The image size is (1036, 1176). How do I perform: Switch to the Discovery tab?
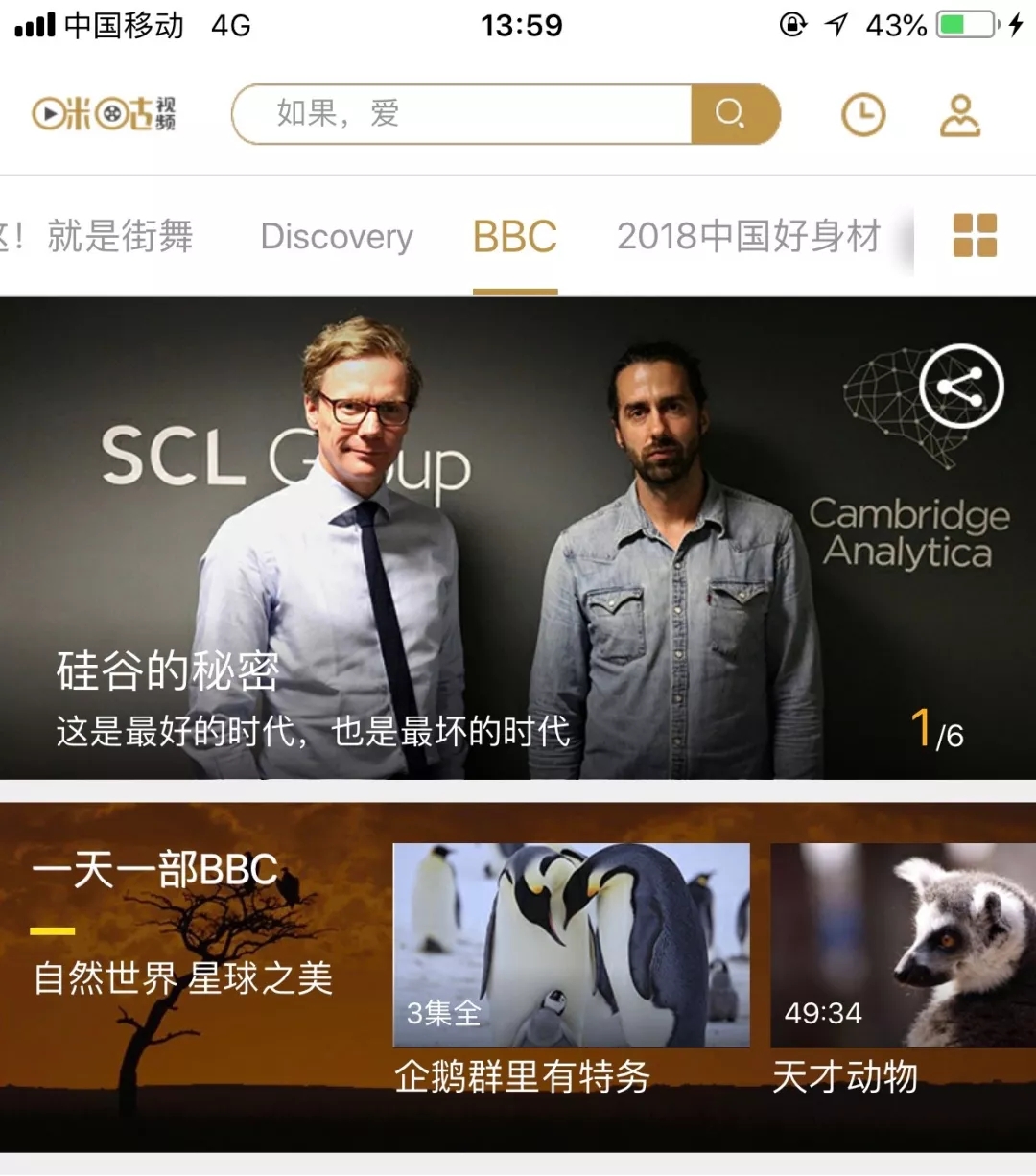pyautogui.click(x=337, y=236)
